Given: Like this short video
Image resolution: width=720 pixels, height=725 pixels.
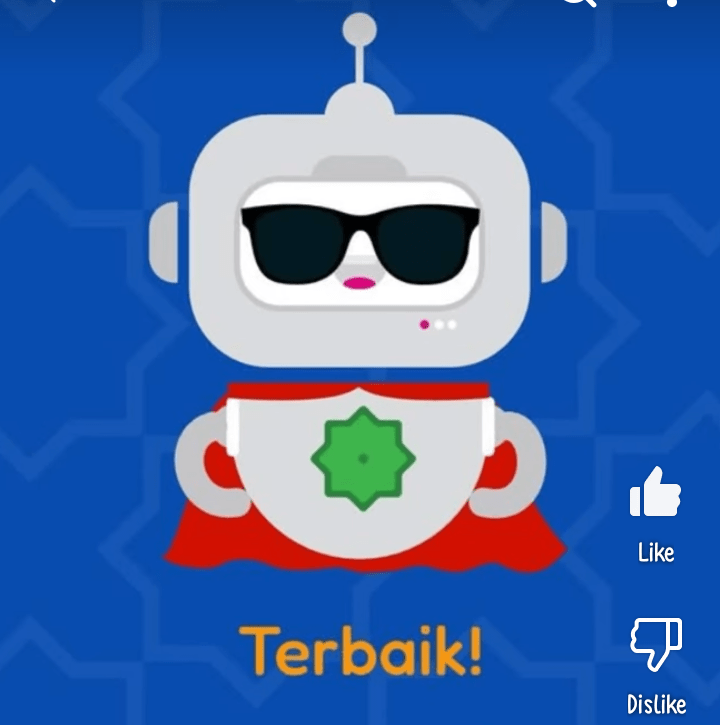Looking at the screenshot, I should [x=655, y=494].
